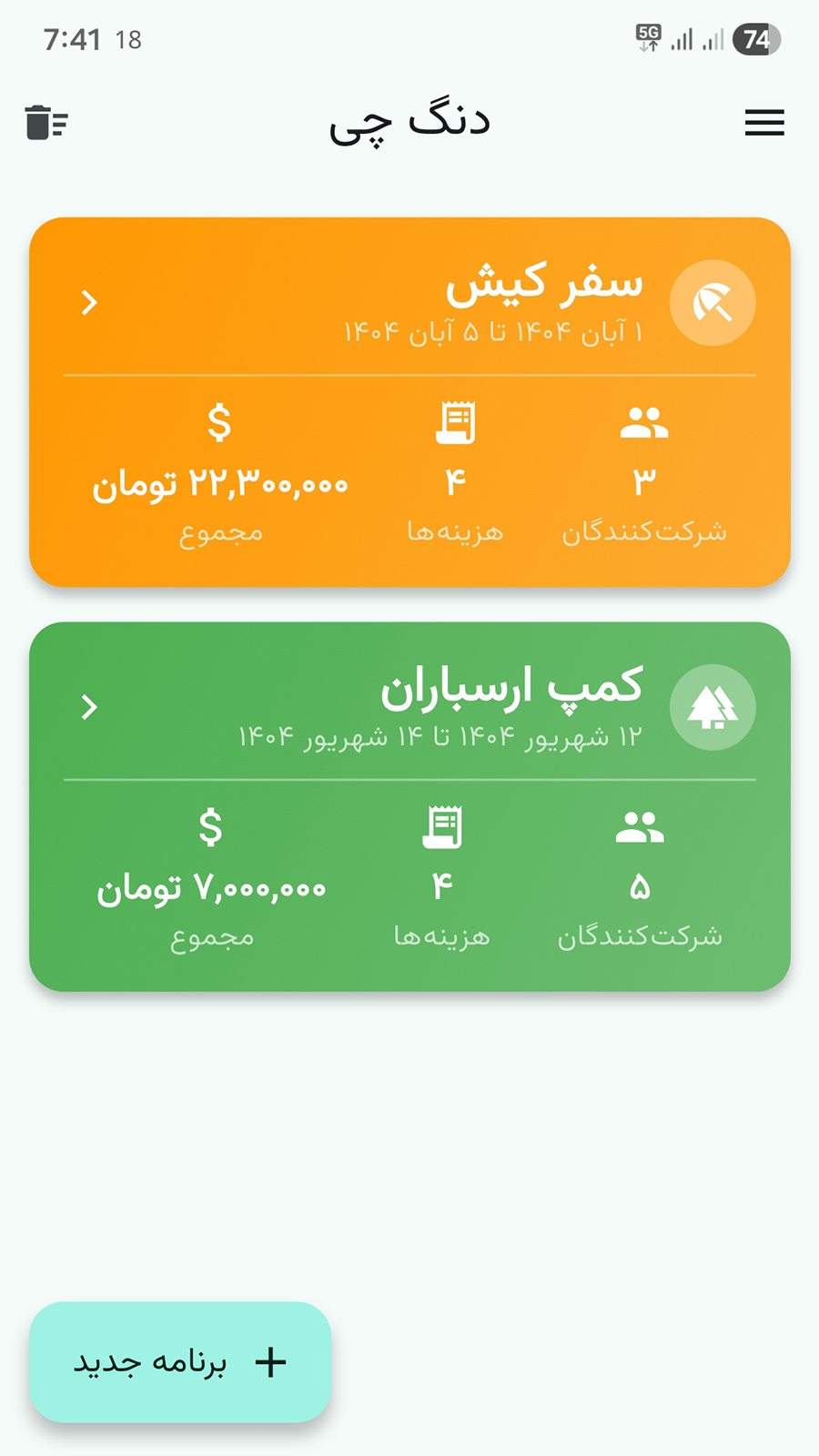Viewport: 819px width, 1456px height.
Task: Click the مجموع label on the camp card
Action: click(x=215, y=936)
